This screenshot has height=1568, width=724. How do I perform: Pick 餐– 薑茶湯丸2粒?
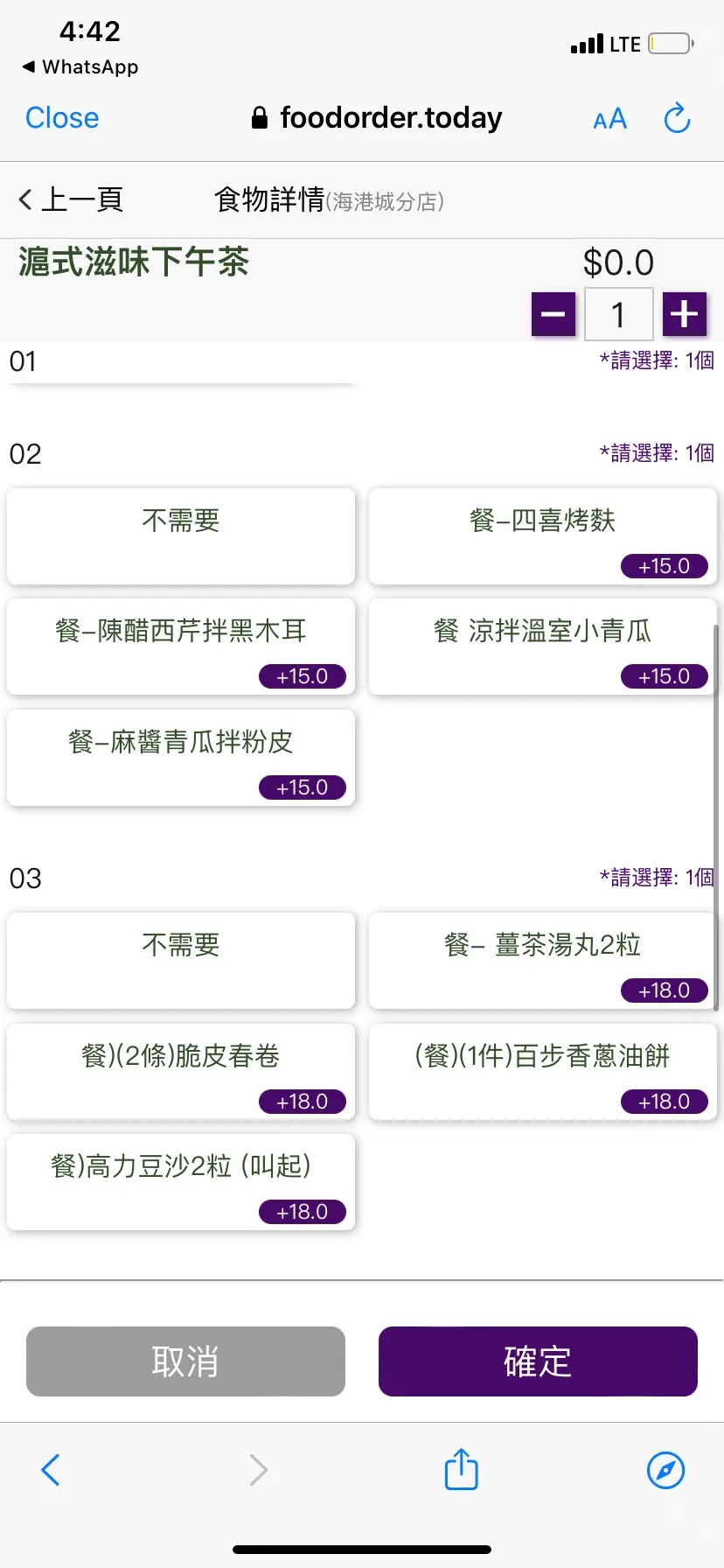pos(543,960)
